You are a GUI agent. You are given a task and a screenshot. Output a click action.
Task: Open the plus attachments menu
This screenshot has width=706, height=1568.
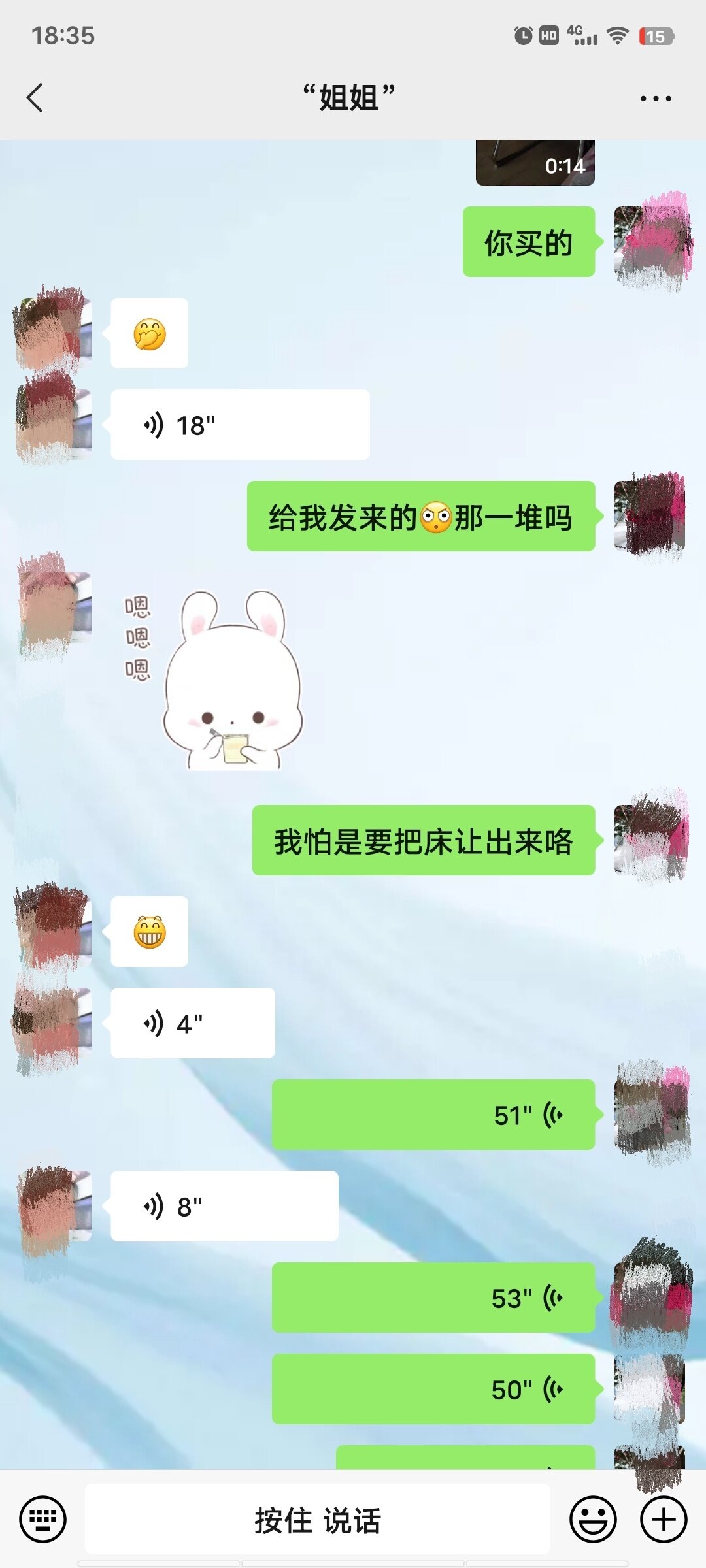point(663,1520)
